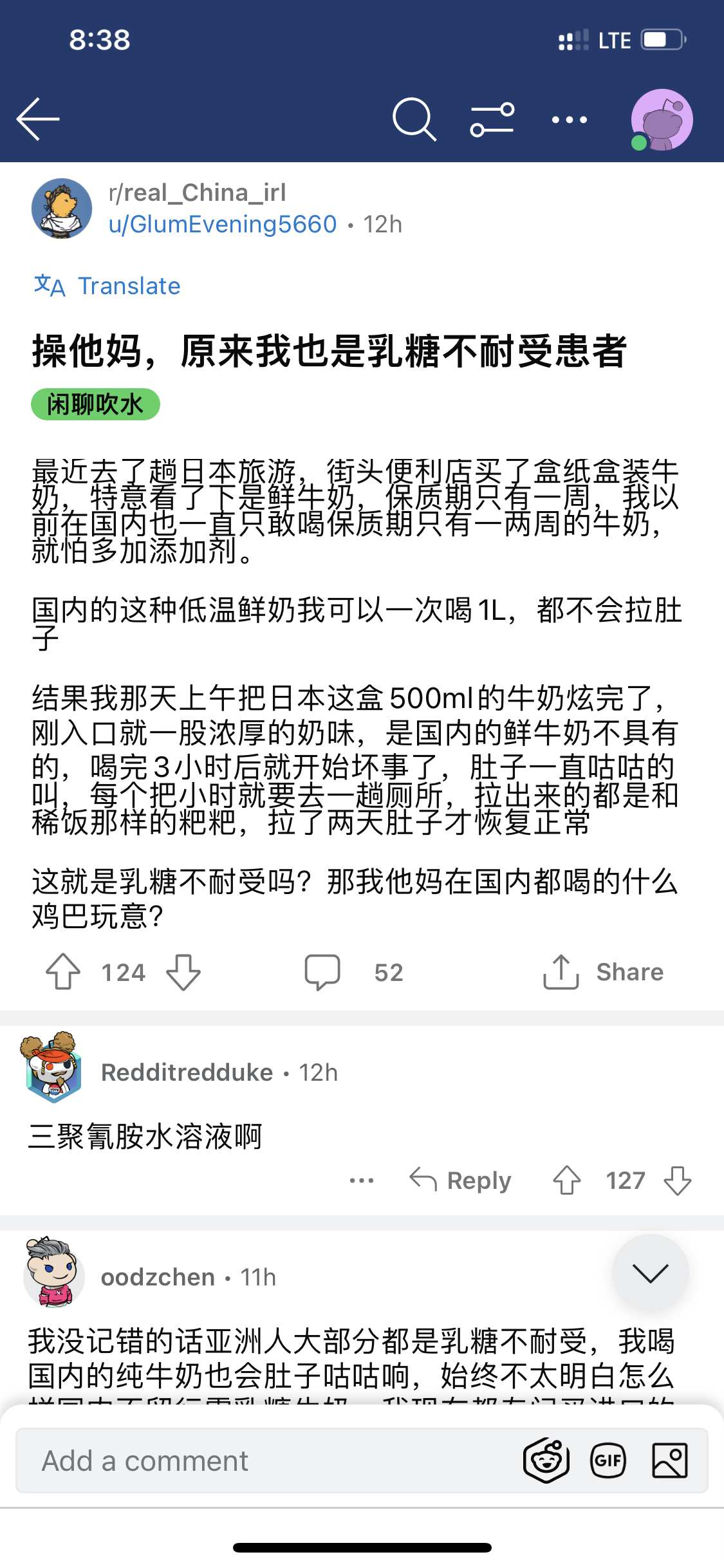This screenshot has width=724, height=1568.
Task: Open more options on Redditredduke's comment
Action: [x=362, y=1181]
